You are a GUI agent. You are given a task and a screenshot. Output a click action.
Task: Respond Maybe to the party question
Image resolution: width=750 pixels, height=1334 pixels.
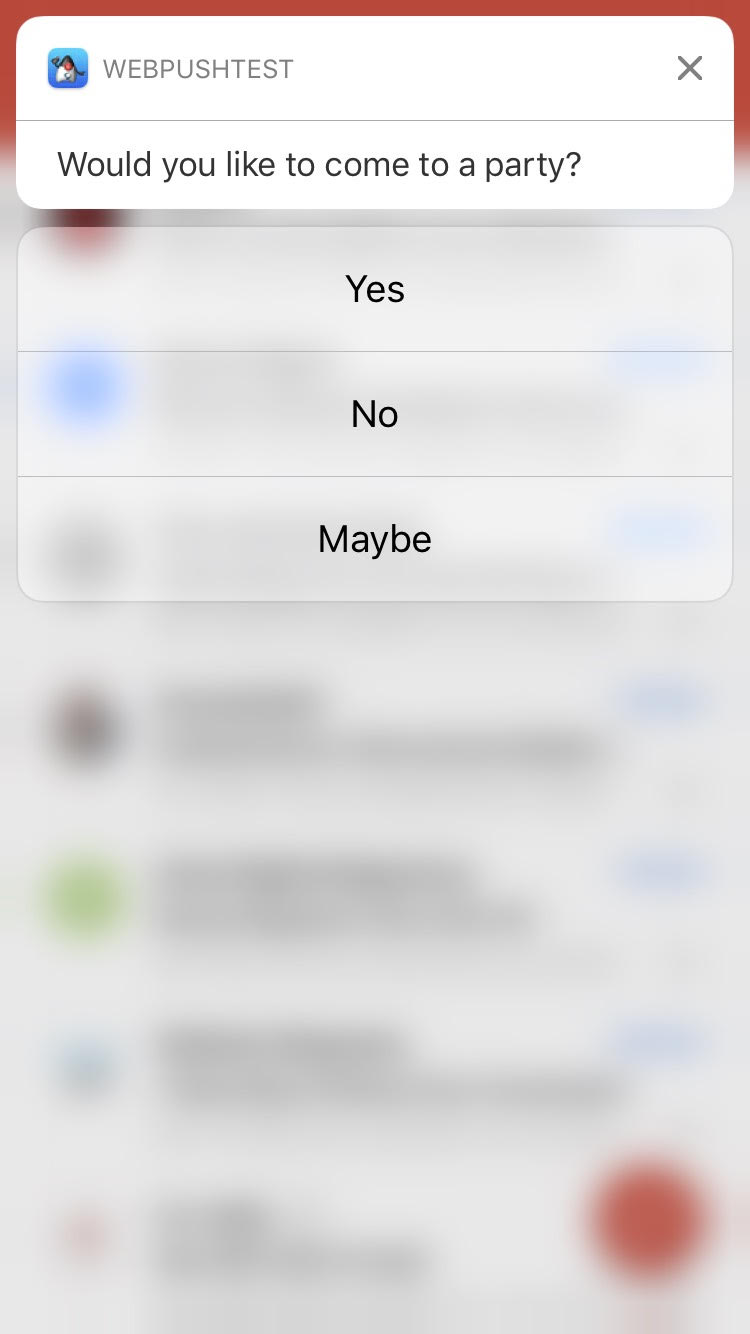374,538
